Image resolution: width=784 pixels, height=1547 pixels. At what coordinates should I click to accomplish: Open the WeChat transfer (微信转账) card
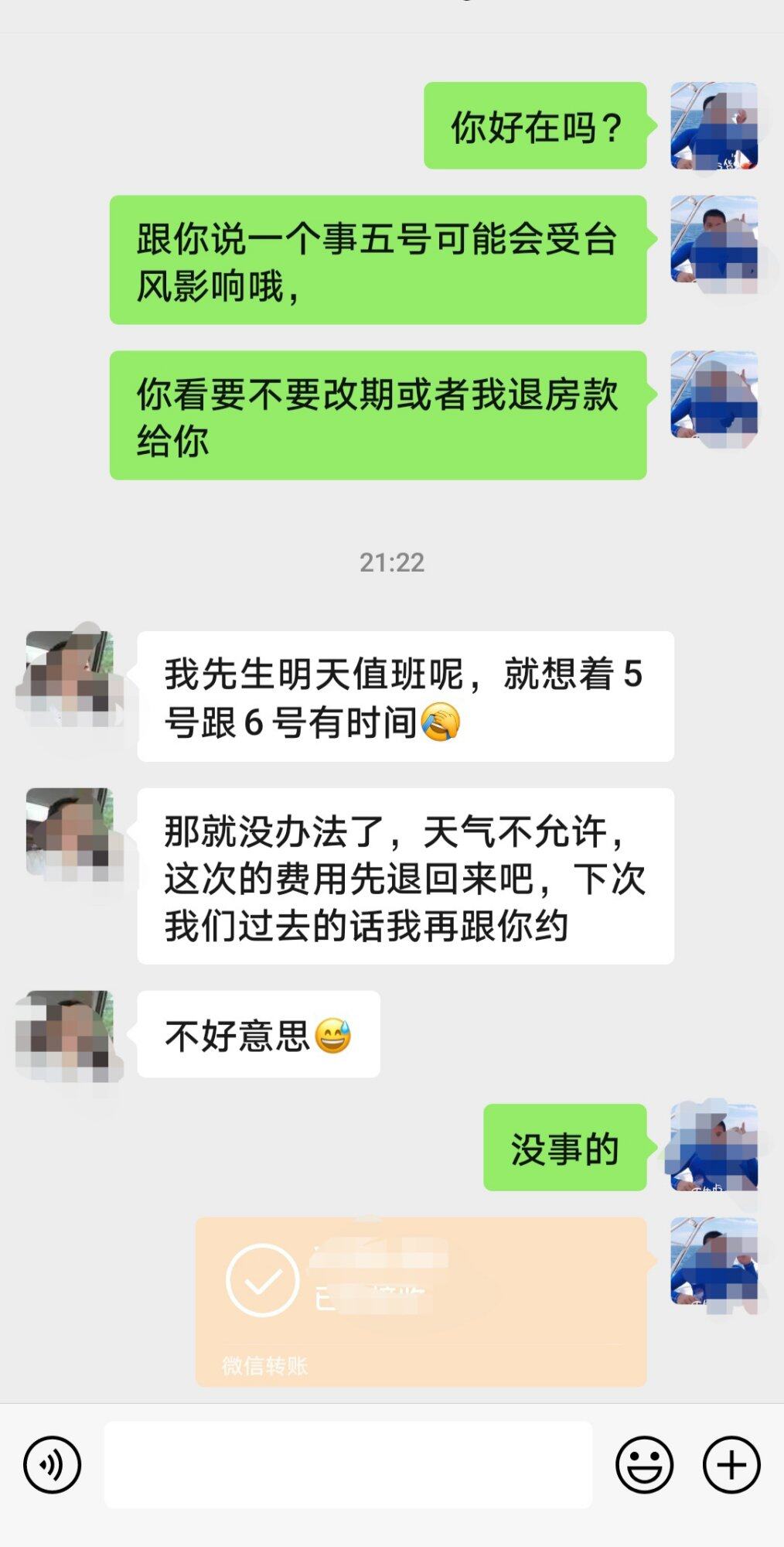[x=421, y=1301]
